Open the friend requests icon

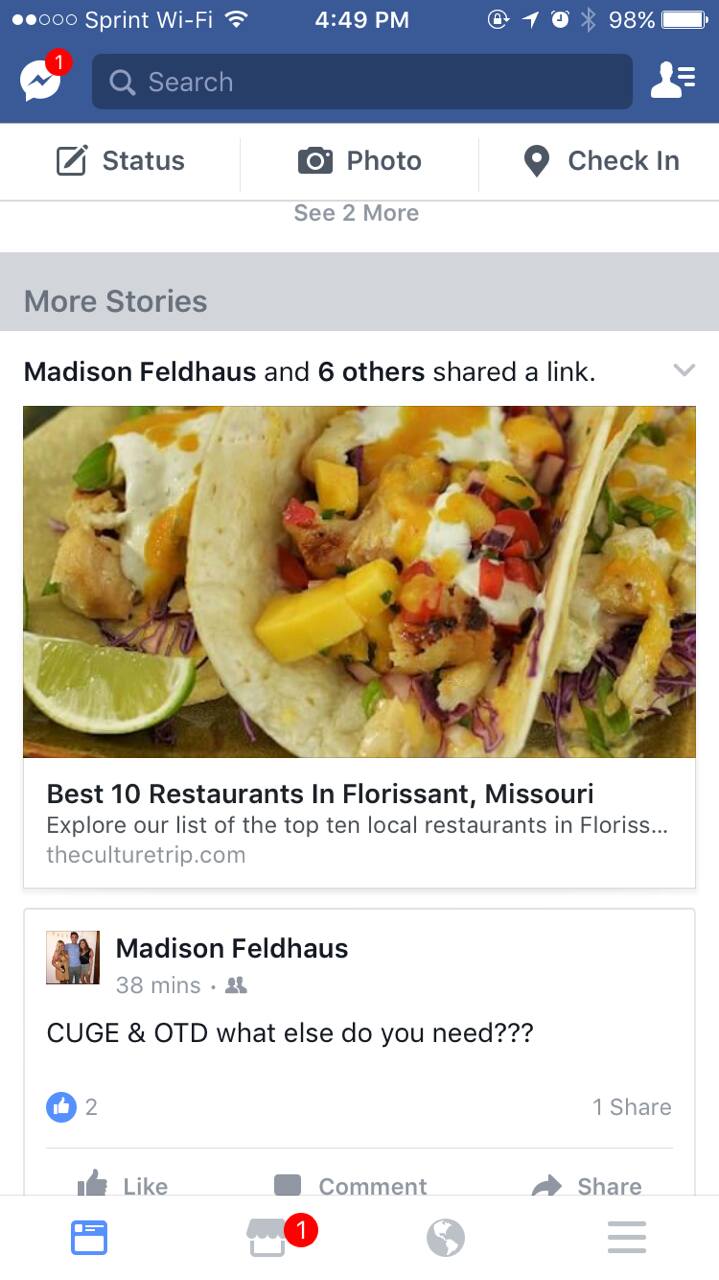[x=672, y=81]
